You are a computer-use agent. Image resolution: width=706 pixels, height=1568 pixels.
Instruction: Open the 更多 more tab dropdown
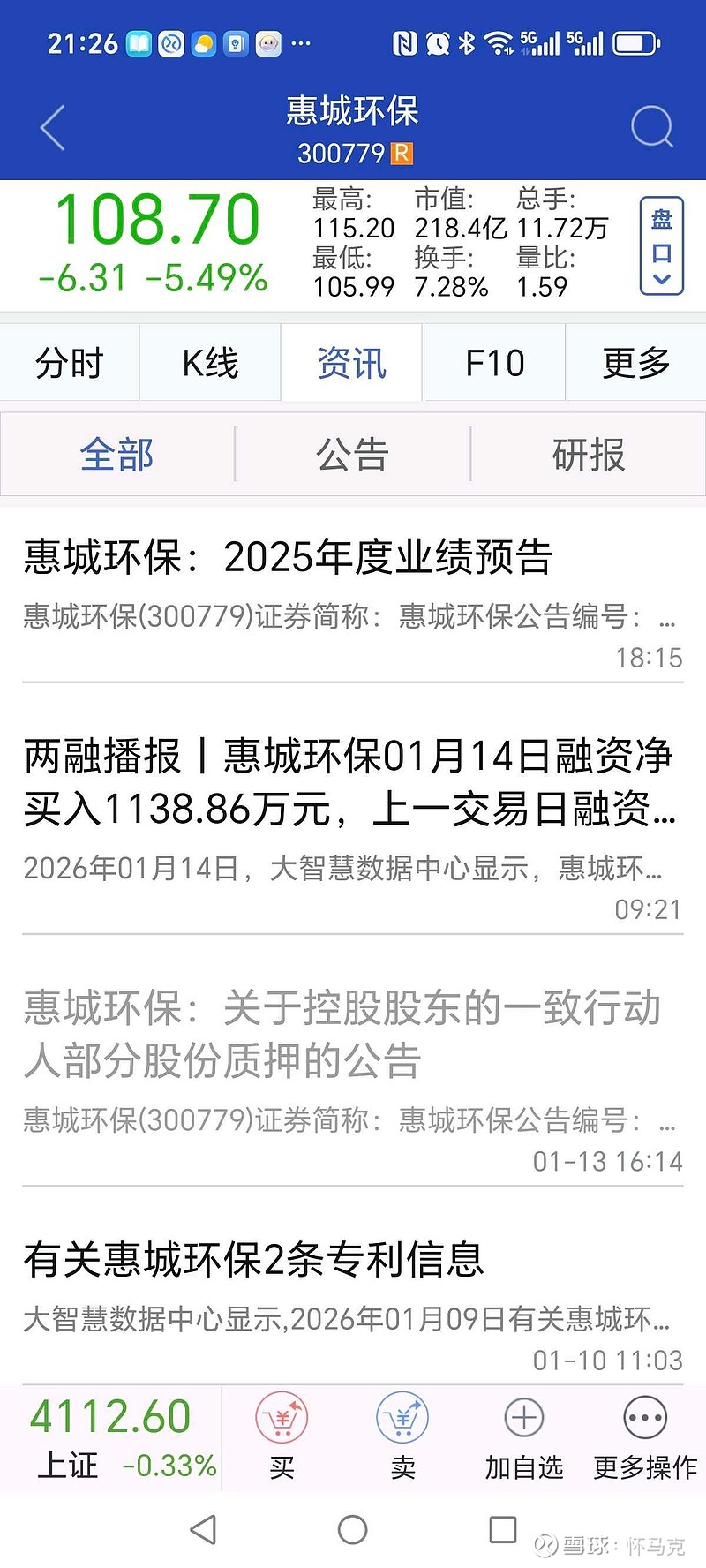click(x=635, y=362)
